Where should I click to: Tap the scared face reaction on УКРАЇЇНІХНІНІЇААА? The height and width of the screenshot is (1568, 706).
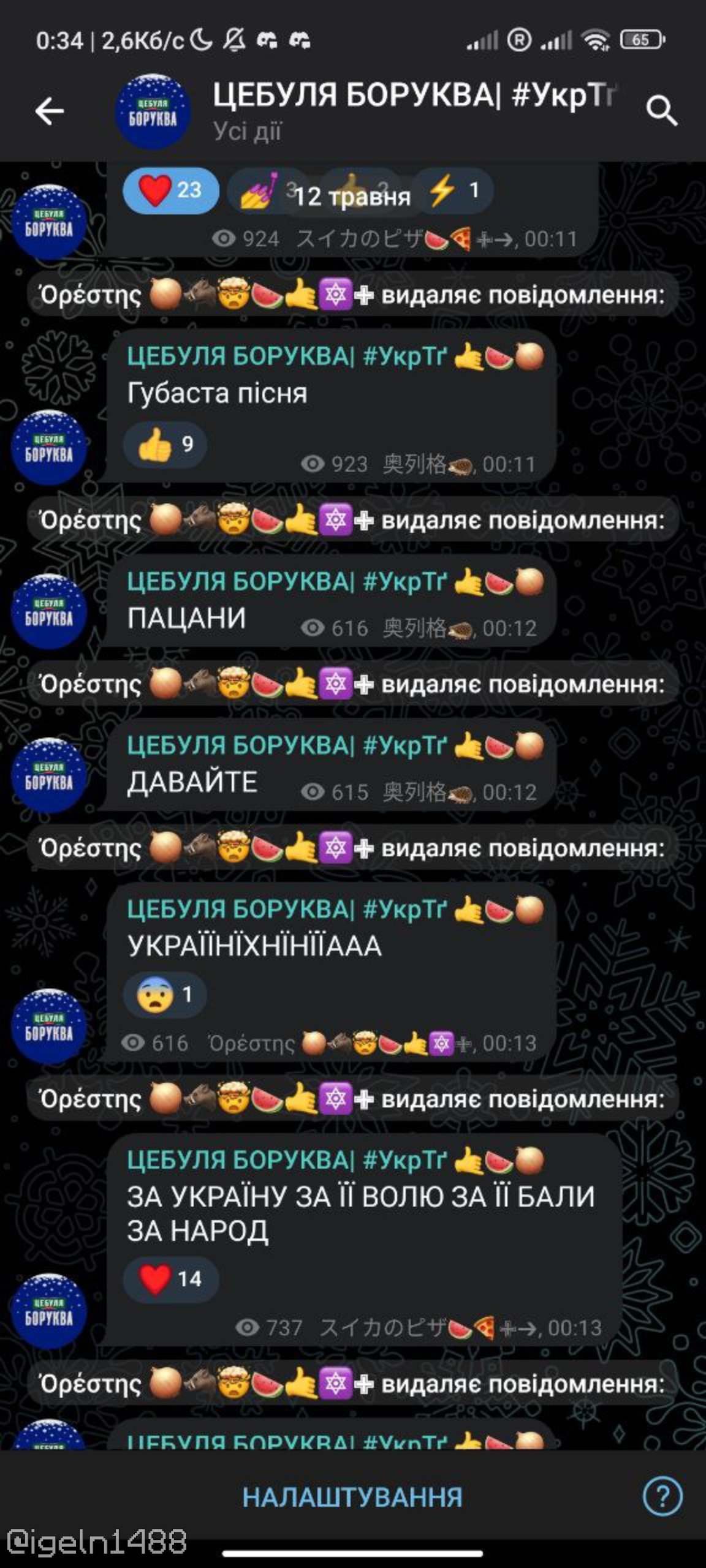click(x=164, y=994)
